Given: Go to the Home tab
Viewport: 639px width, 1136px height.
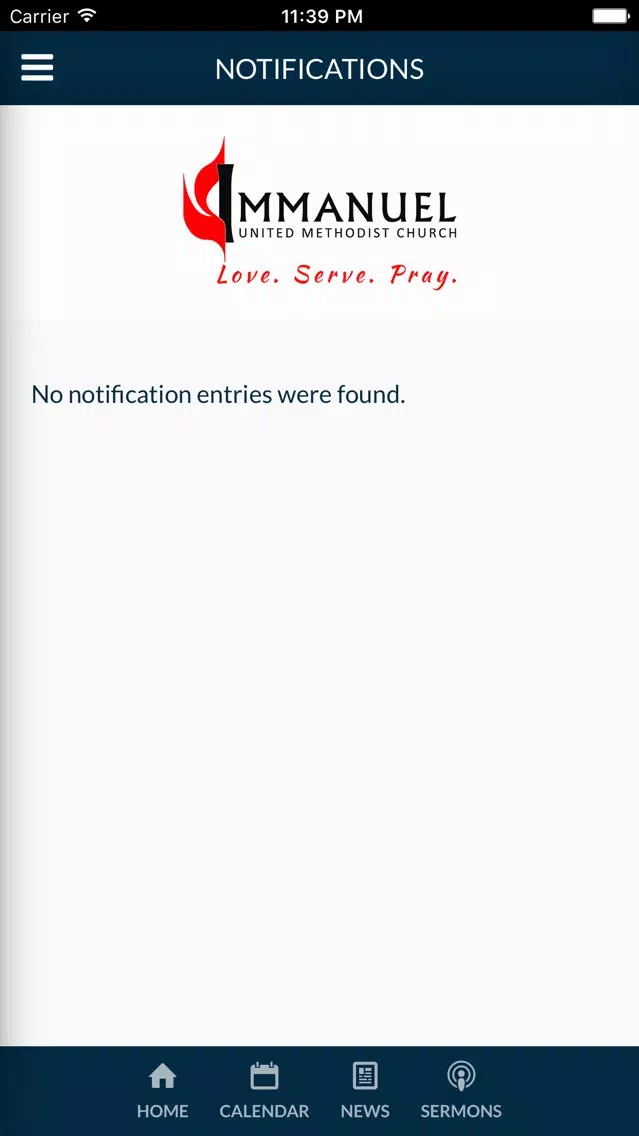Looking at the screenshot, I should point(162,1090).
